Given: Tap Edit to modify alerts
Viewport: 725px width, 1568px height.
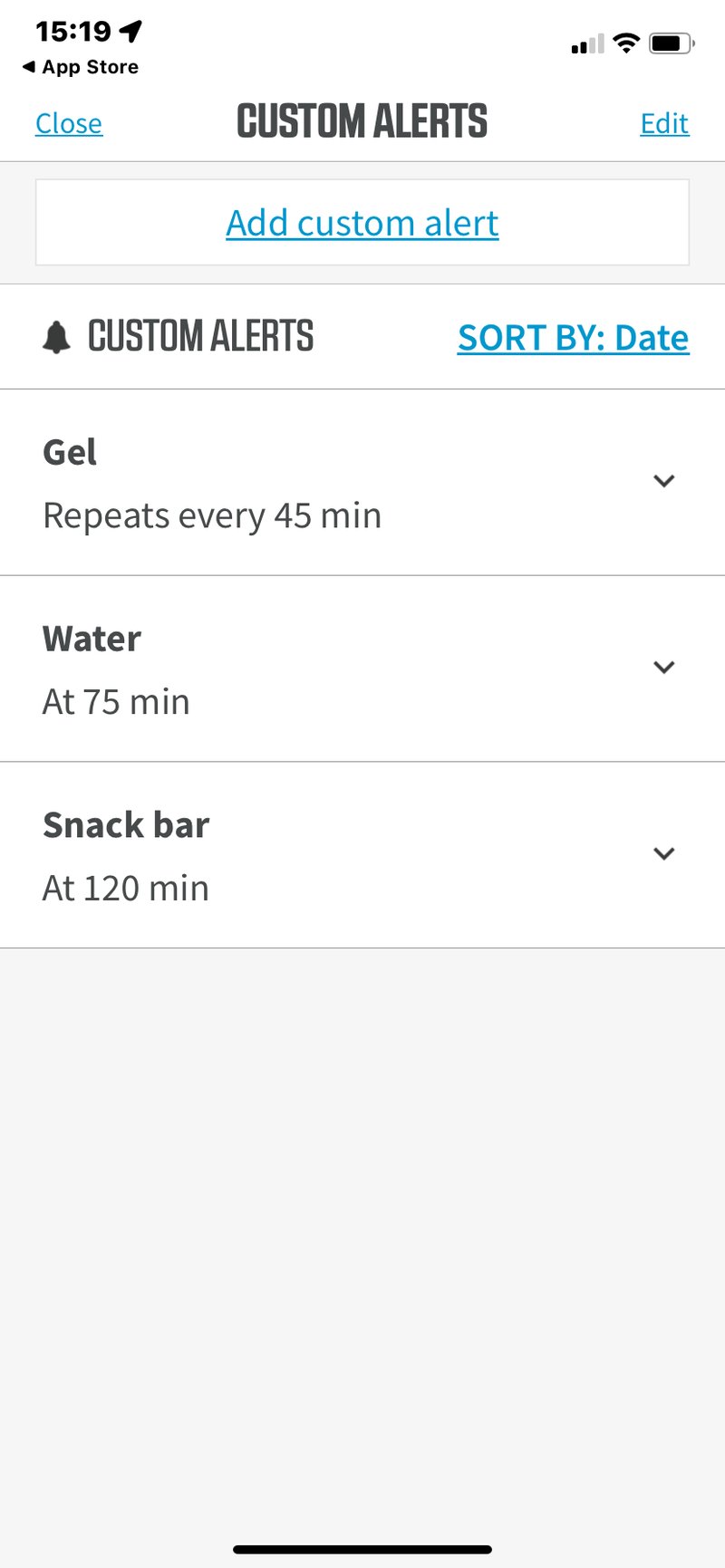Looking at the screenshot, I should (664, 123).
